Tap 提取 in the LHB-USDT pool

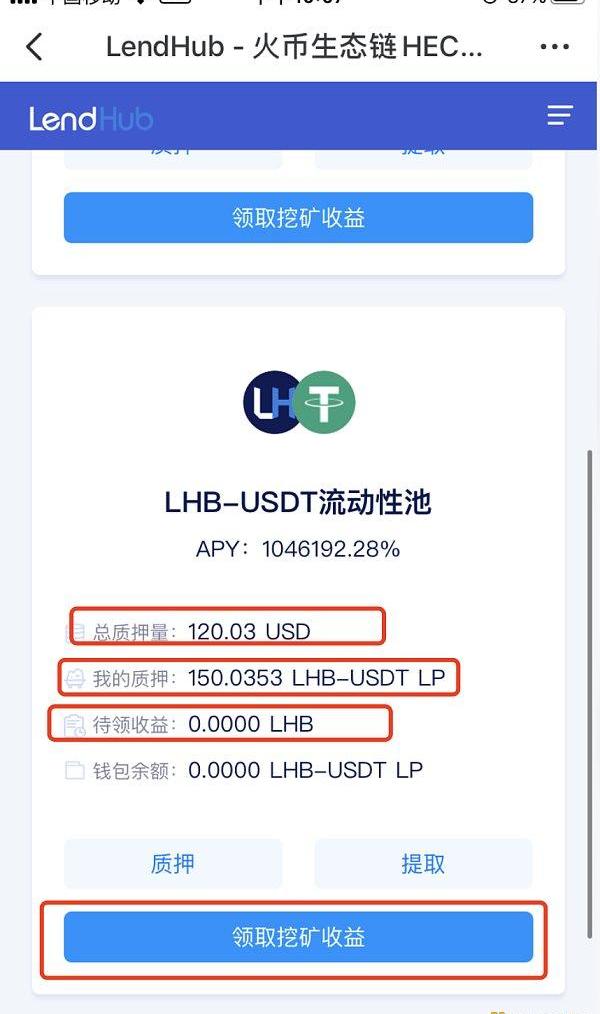[423, 864]
